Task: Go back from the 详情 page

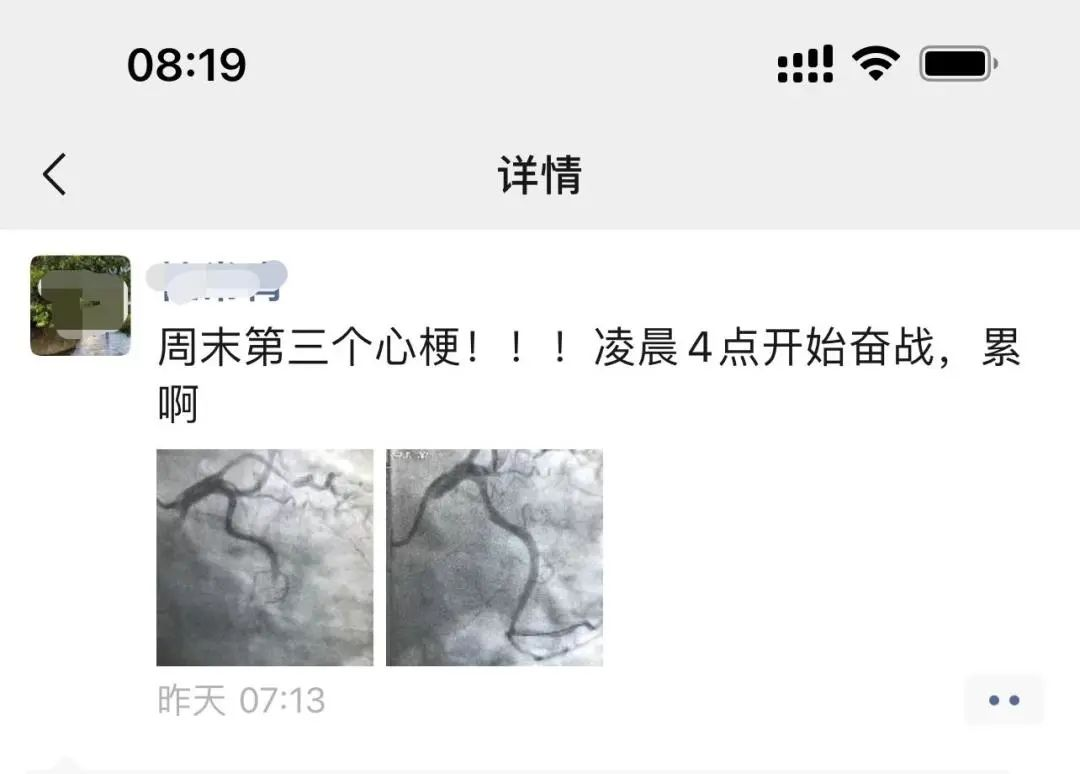Action: [55, 174]
